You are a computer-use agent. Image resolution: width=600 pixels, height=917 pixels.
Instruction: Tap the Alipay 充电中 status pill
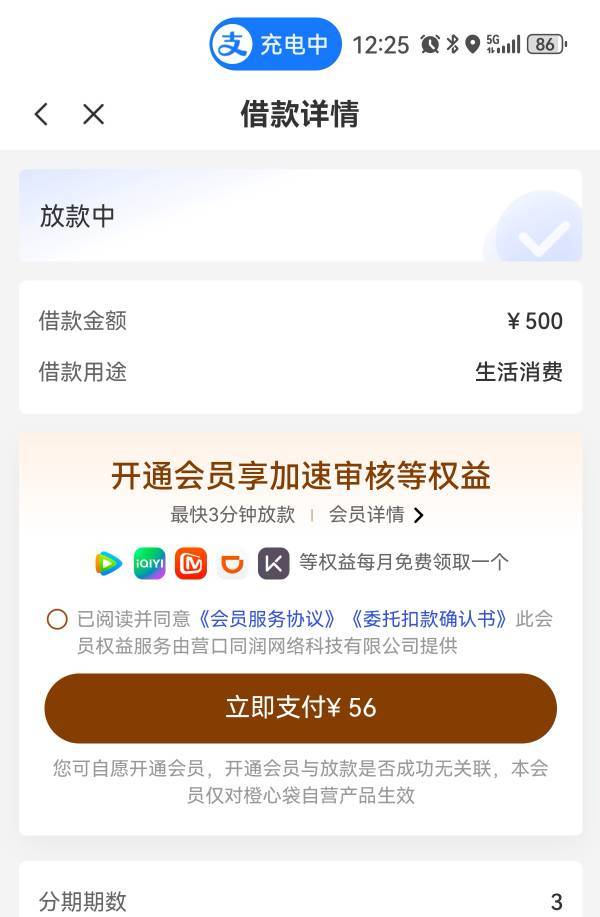(275, 44)
